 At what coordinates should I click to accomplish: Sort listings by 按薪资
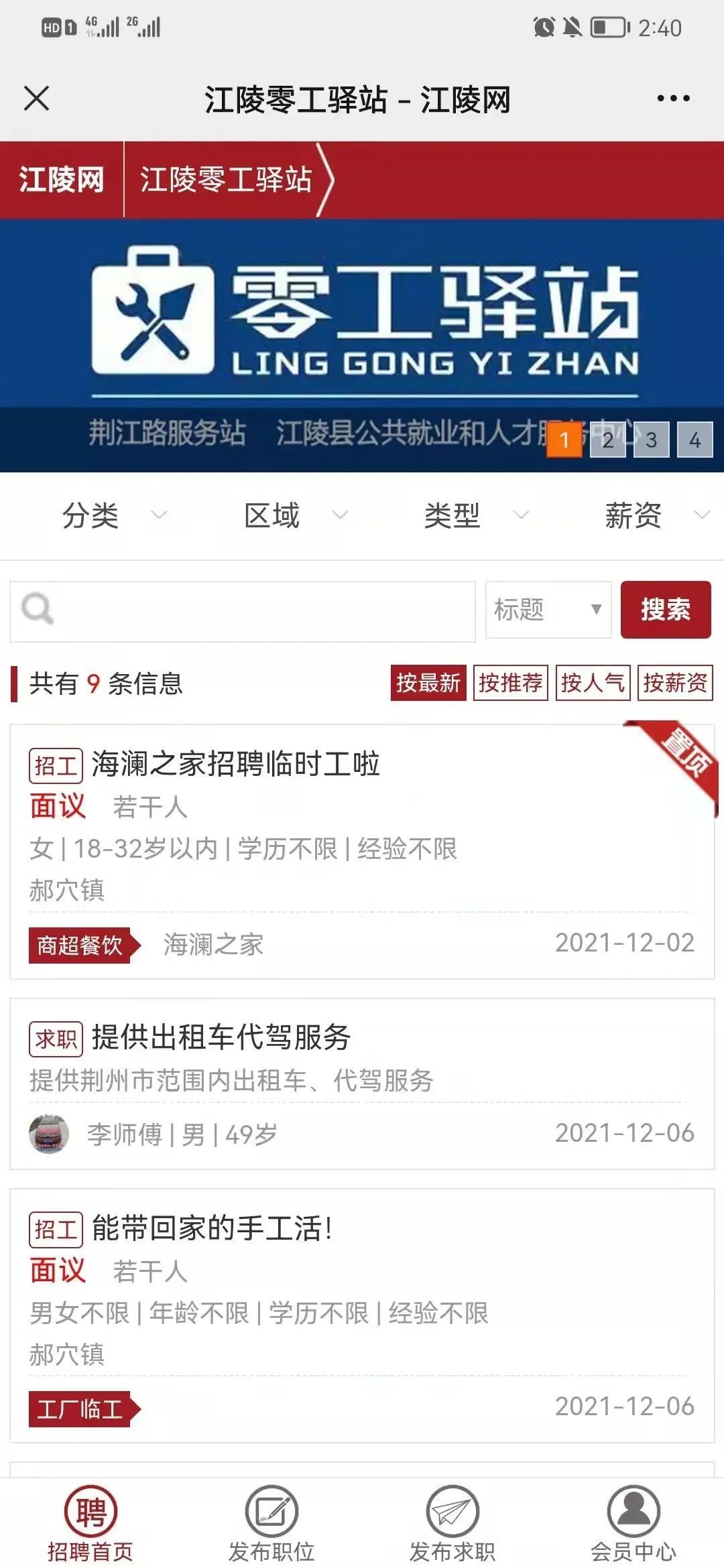[674, 683]
